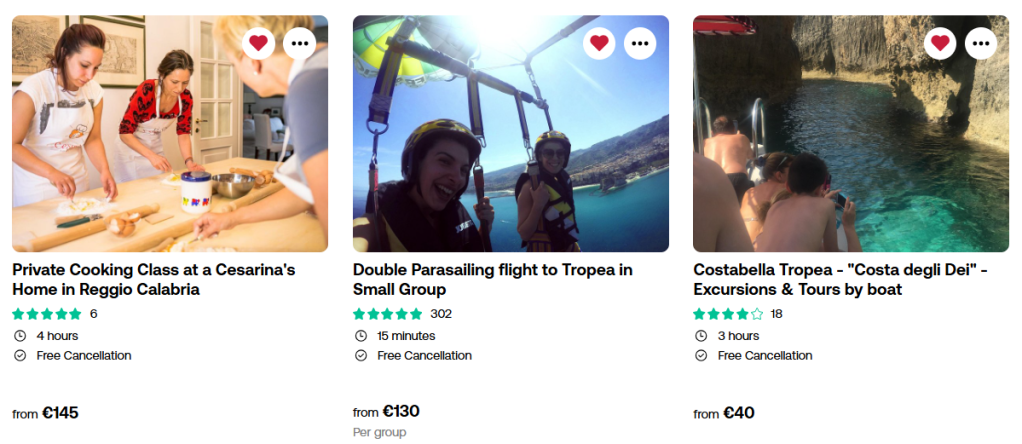
Task: Remove Double Parasailing flight from saved hearts
Action: click(599, 43)
